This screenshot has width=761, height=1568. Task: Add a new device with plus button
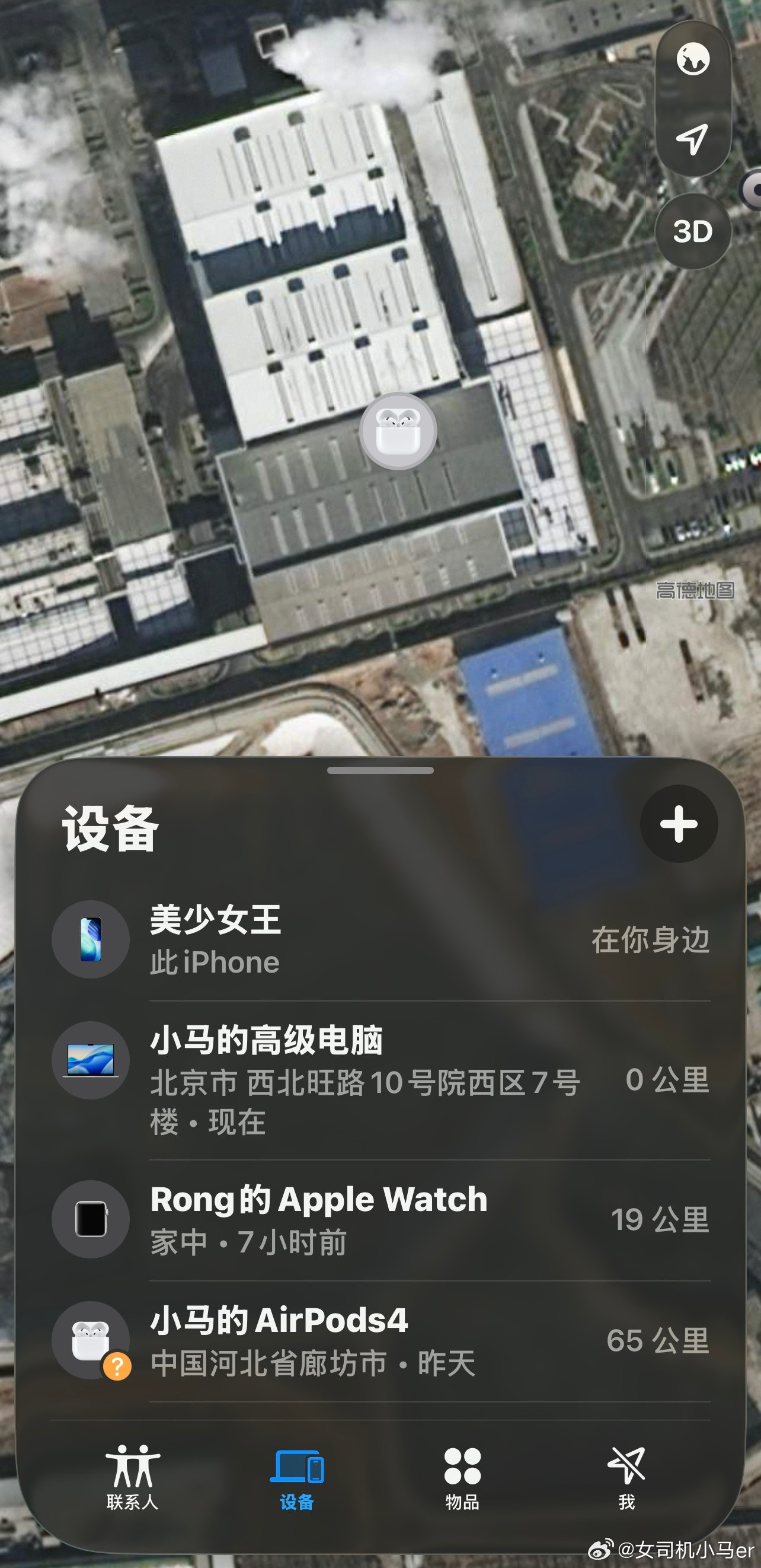[679, 824]
